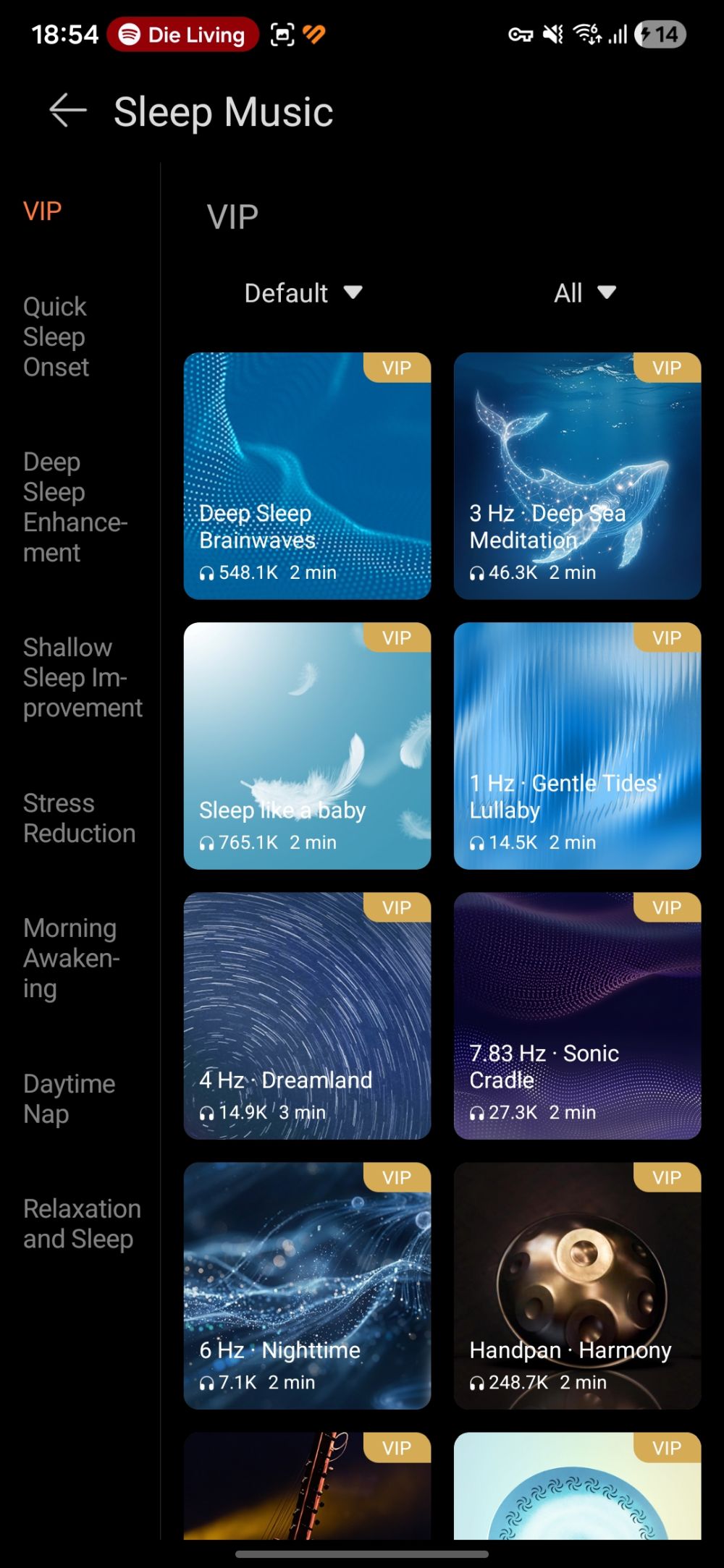Image resolution: width=724 pixels, height=1568 pixels.
Task: Select the Daytime Nap category
Action: point(69,1098)
